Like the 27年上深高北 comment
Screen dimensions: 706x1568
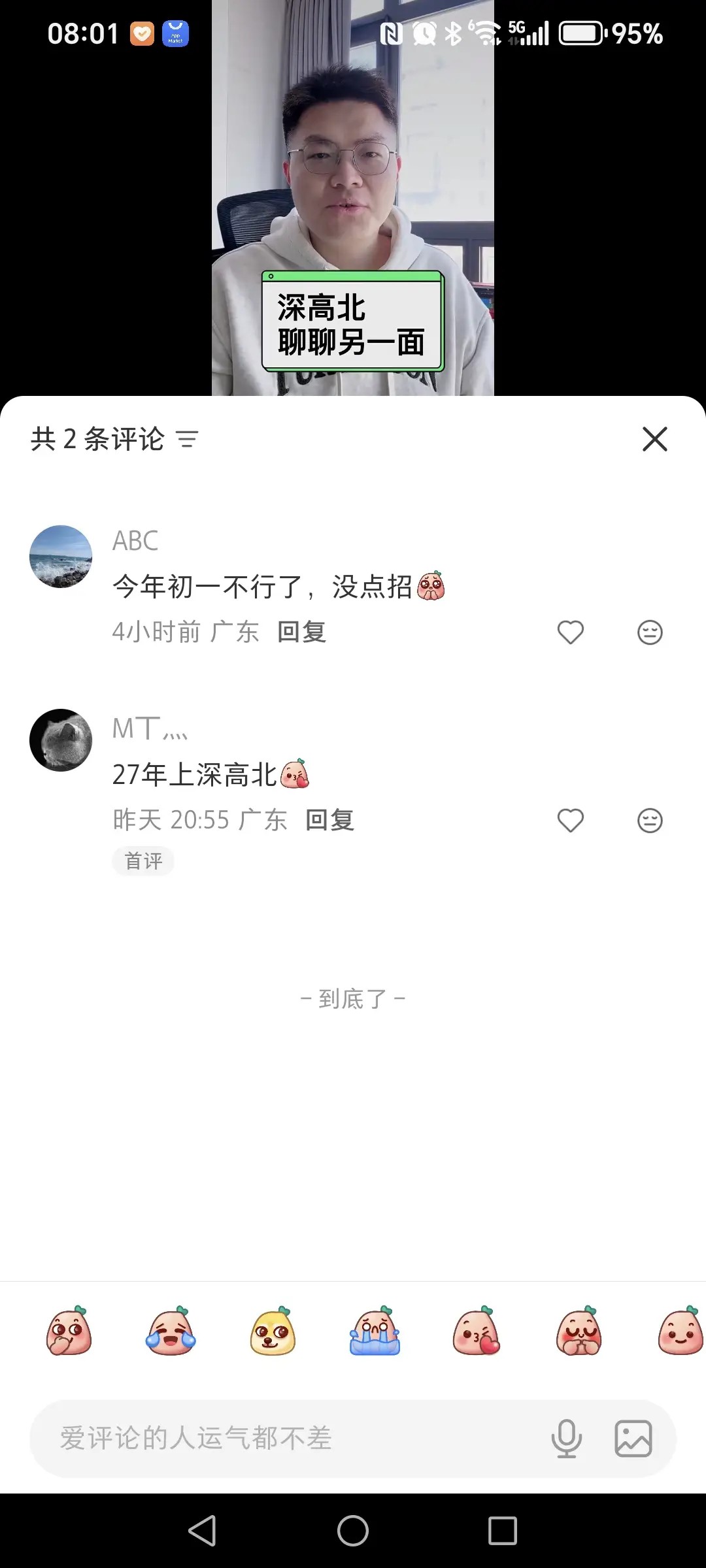pos(570,820)
